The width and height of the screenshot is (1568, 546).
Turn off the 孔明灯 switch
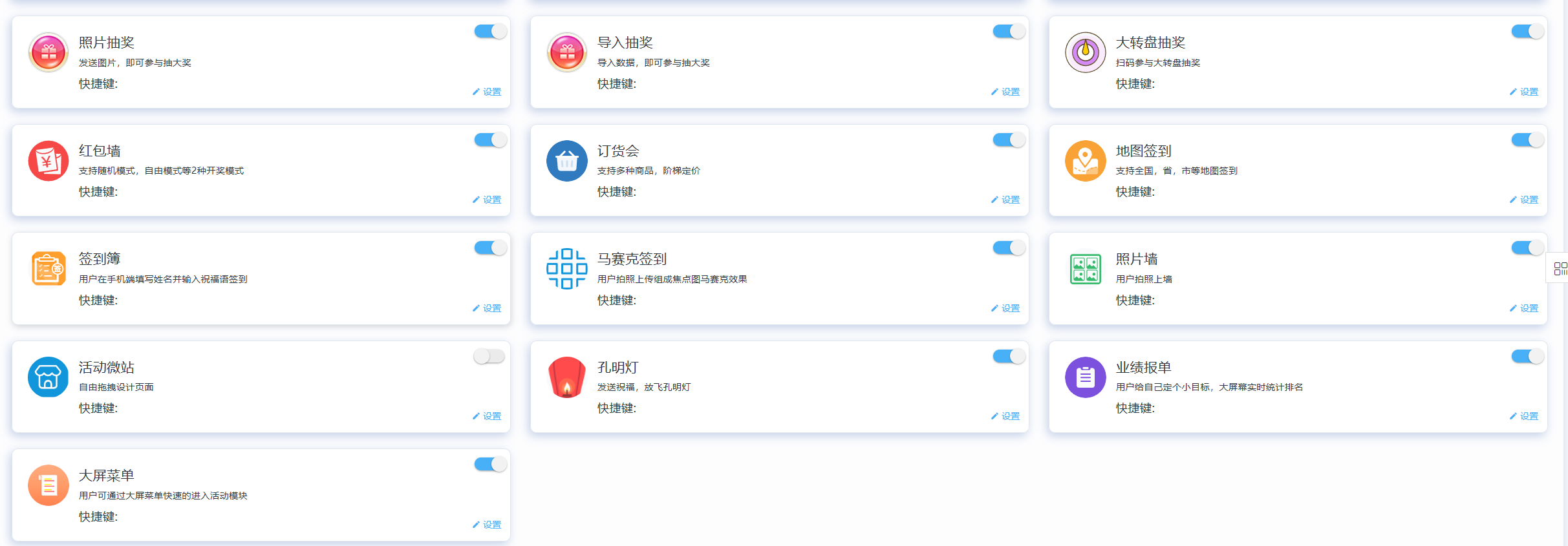pyautogui.click(x=1009, y=356)
